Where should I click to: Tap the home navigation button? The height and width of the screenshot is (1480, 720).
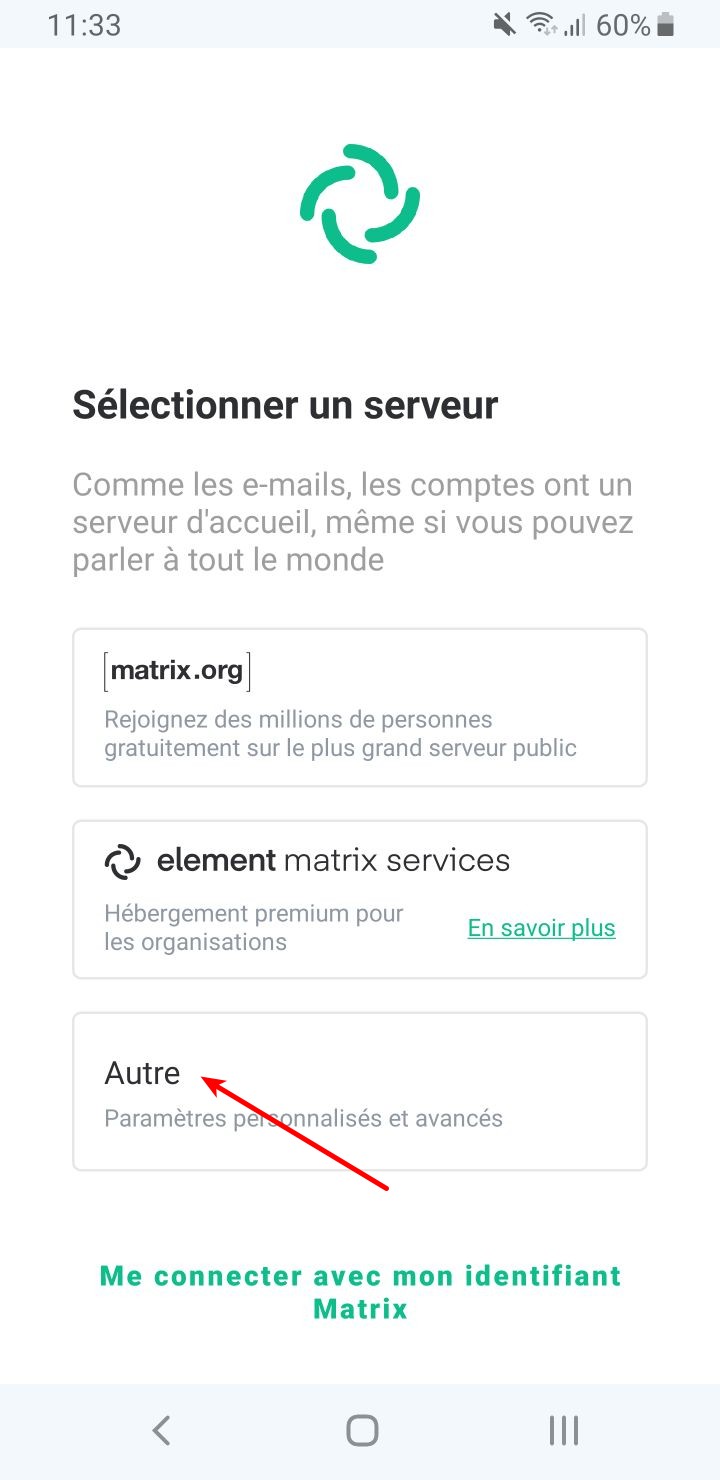pos(360,1429)
